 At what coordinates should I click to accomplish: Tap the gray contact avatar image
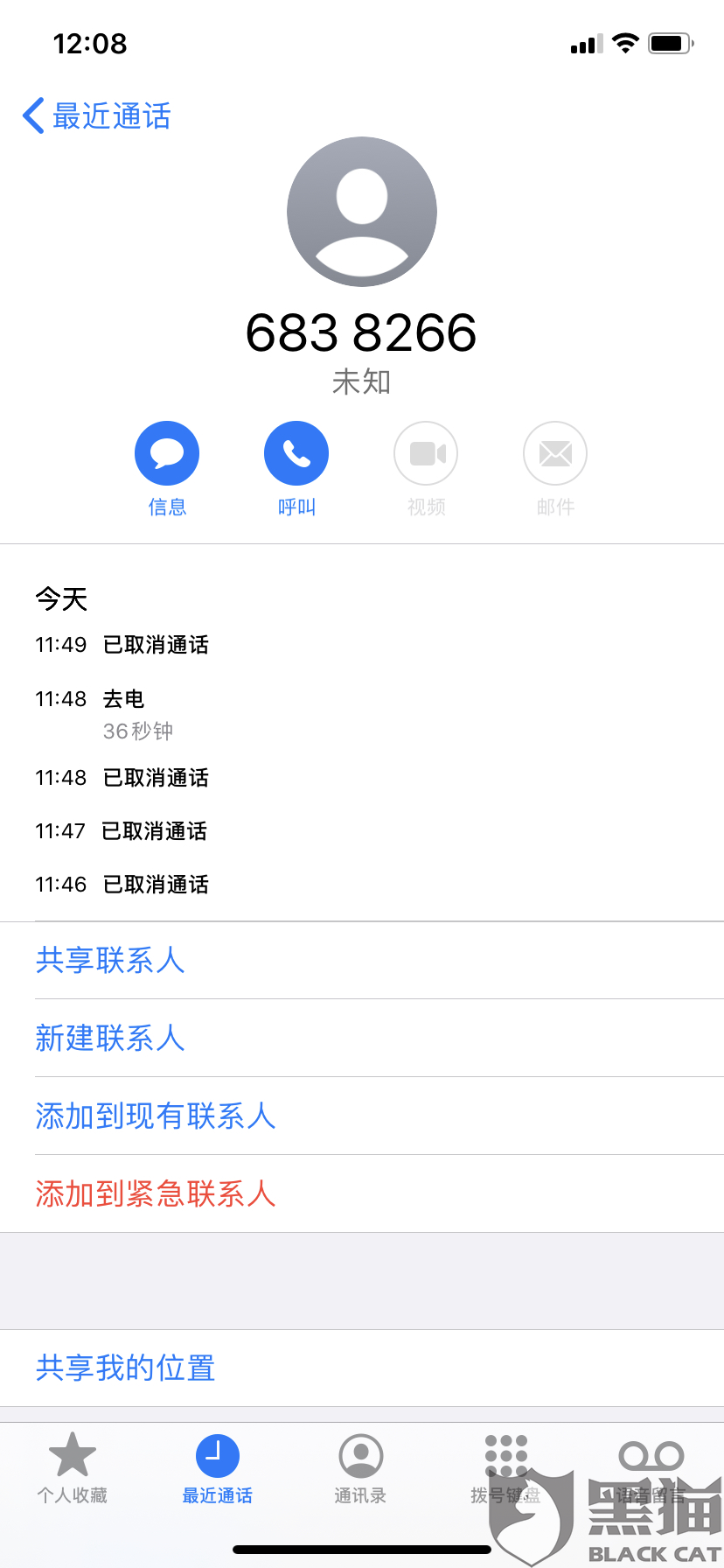point(361,213)
